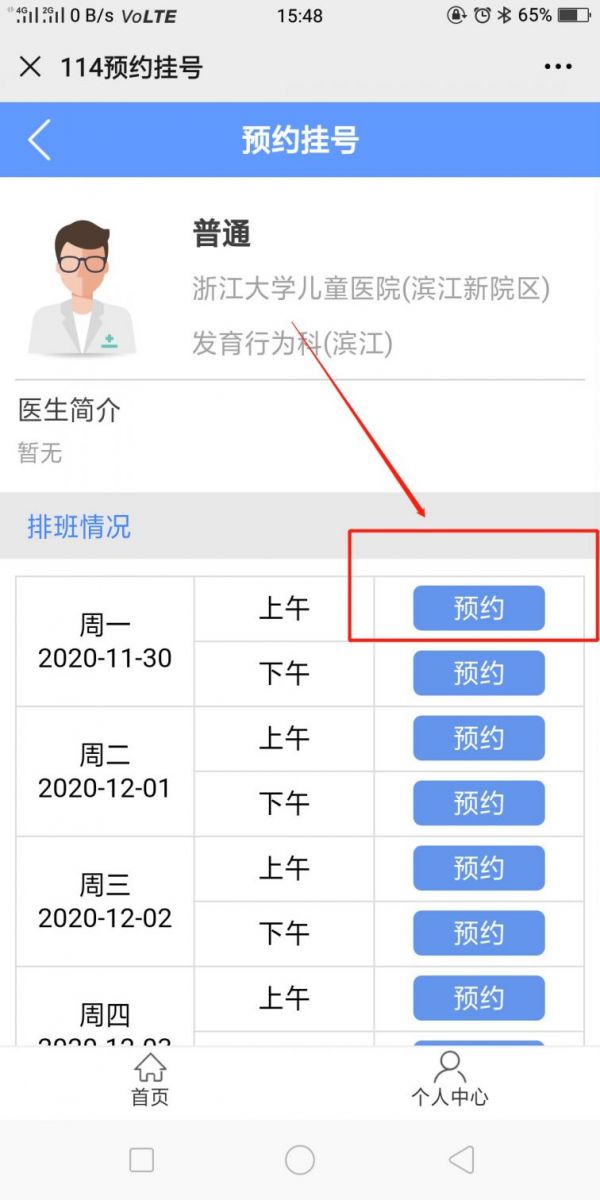The height and width of the screenshot is (1200, 600).
Task: Book the 周四 上午 slot
Action: pos(479,998)
